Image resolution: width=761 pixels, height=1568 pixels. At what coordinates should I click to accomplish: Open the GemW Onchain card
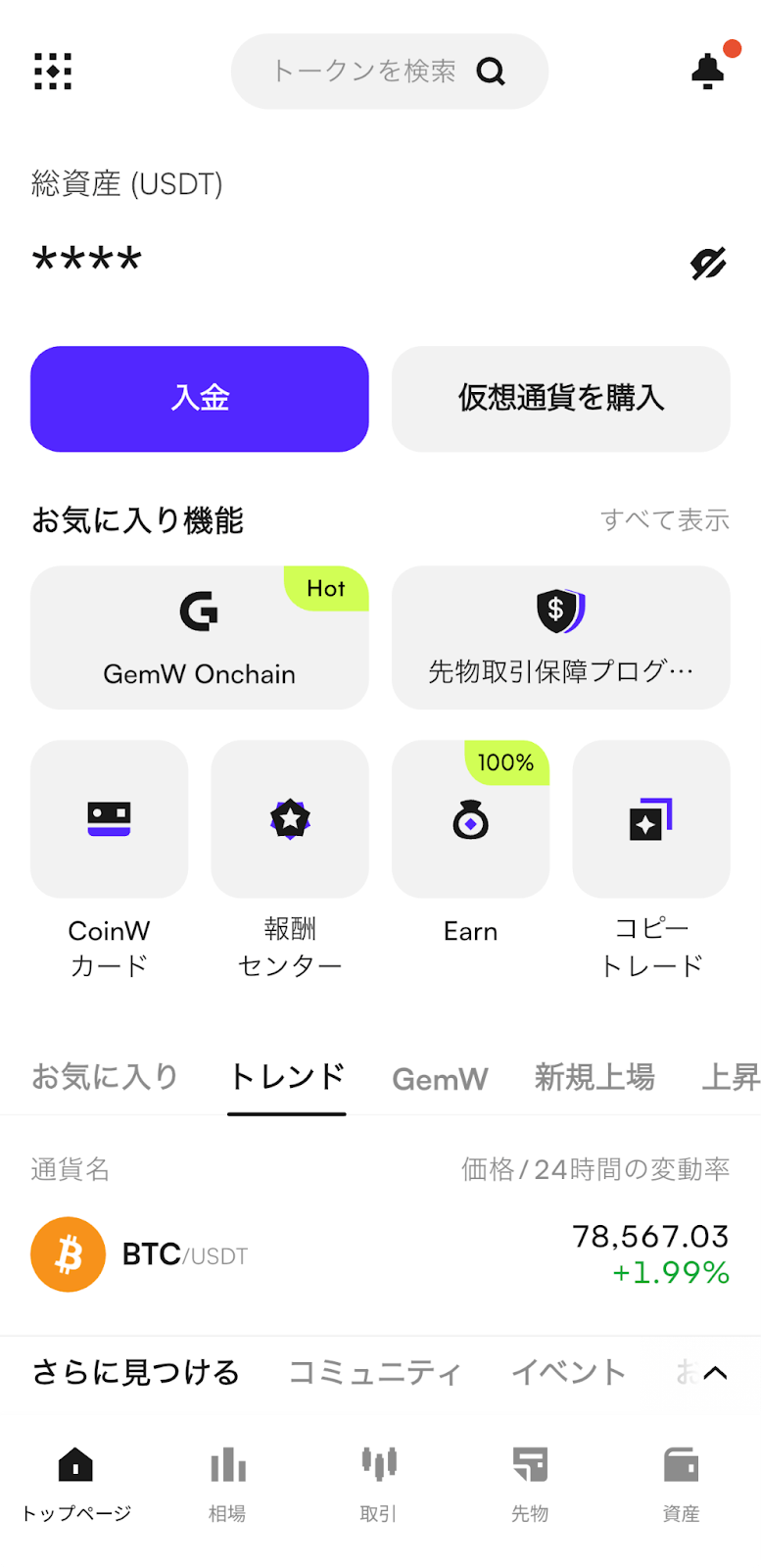200,637
